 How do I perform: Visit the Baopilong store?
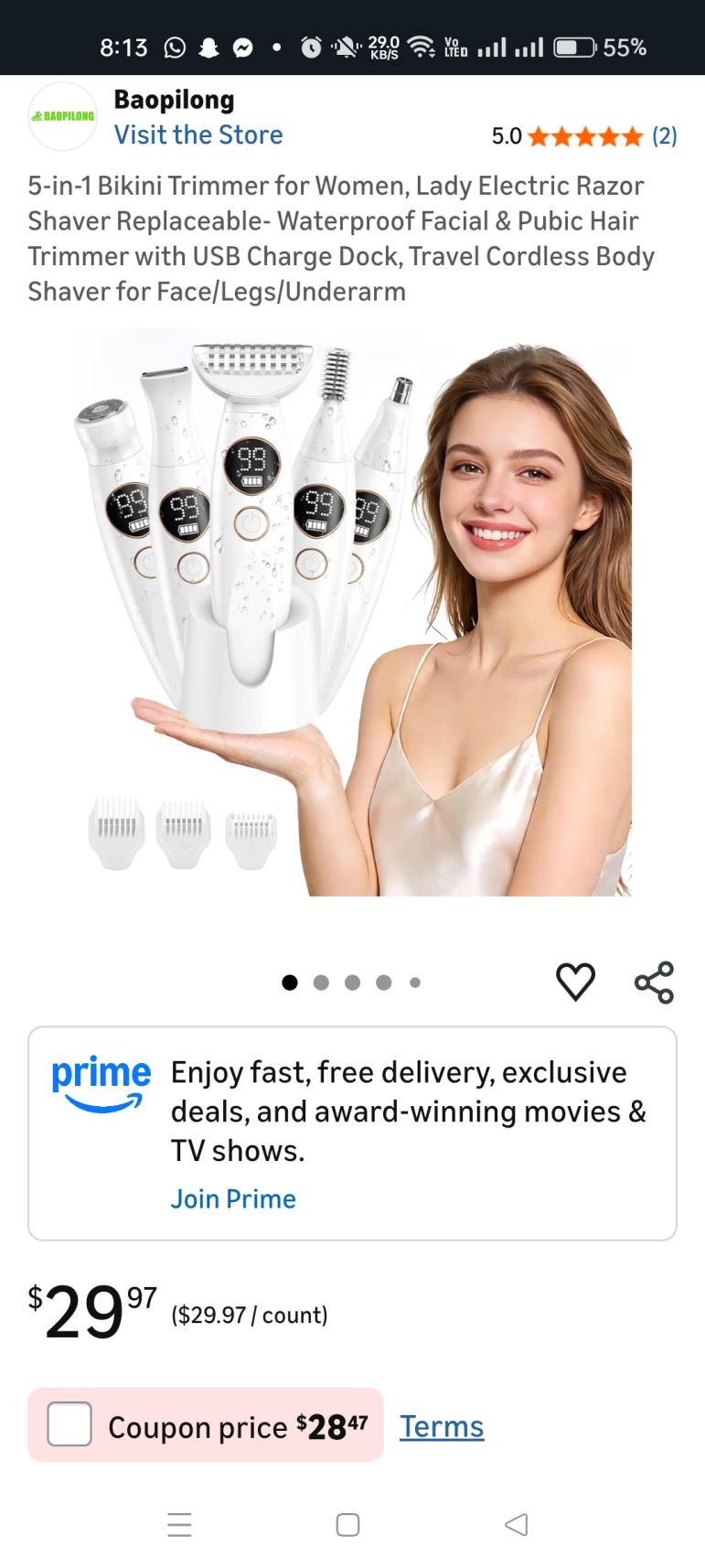click(198, 134)
